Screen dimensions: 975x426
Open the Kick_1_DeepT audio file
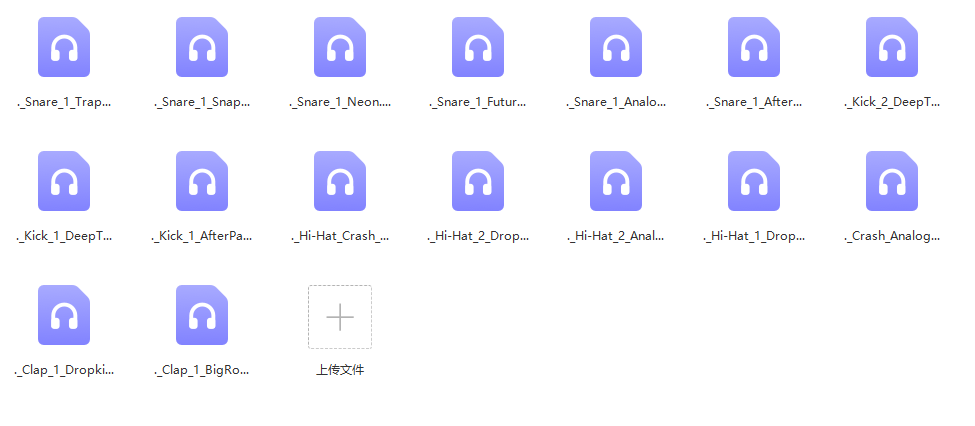[x=64, y=183]
